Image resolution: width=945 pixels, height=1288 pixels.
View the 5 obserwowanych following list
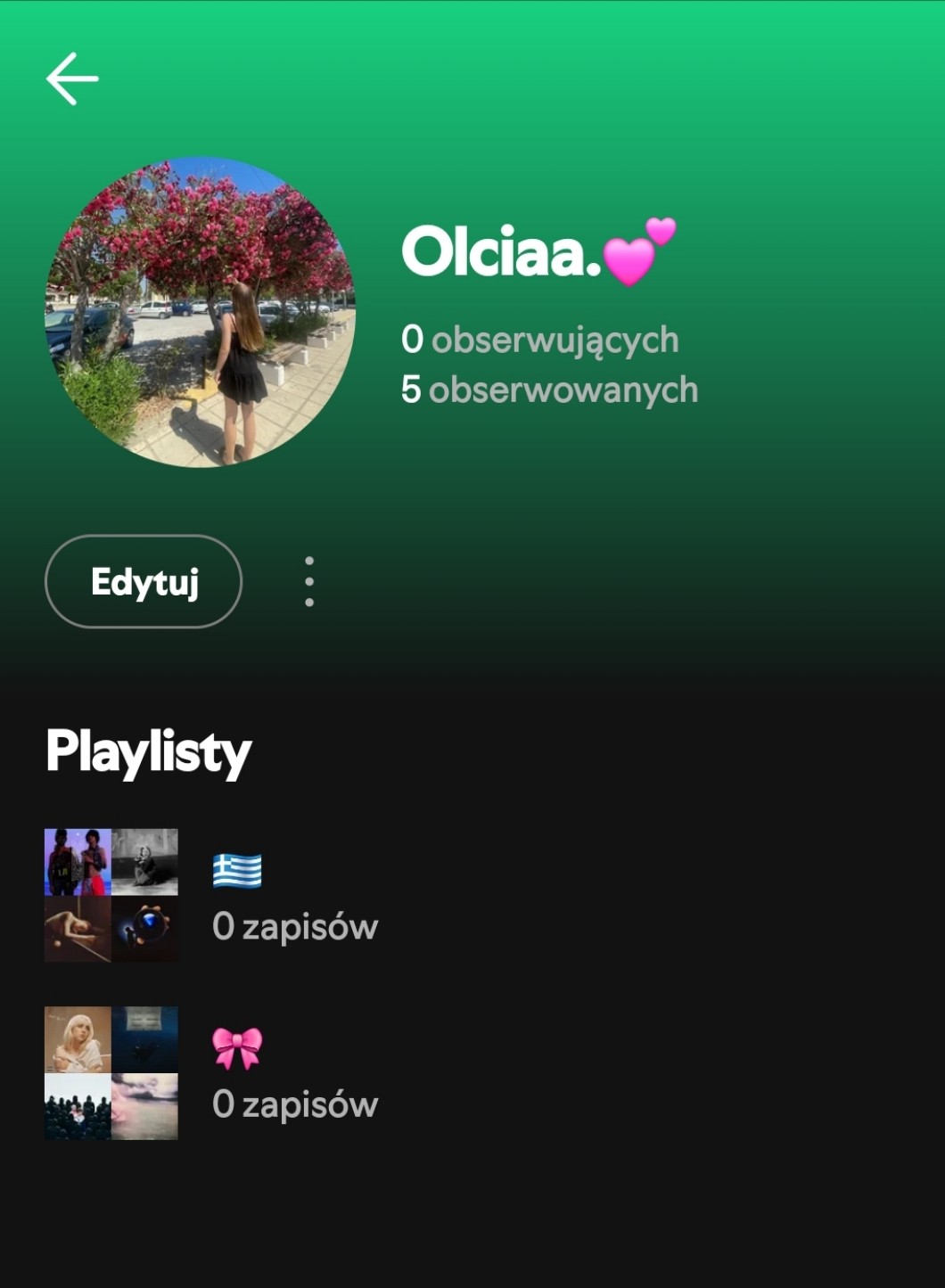click(x=549, y=390)
